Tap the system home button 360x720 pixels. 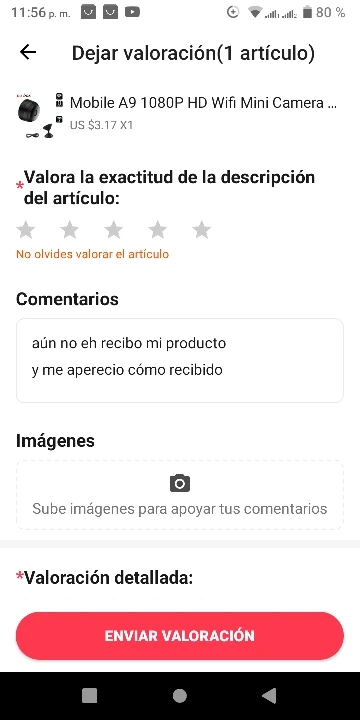[180, 696]
